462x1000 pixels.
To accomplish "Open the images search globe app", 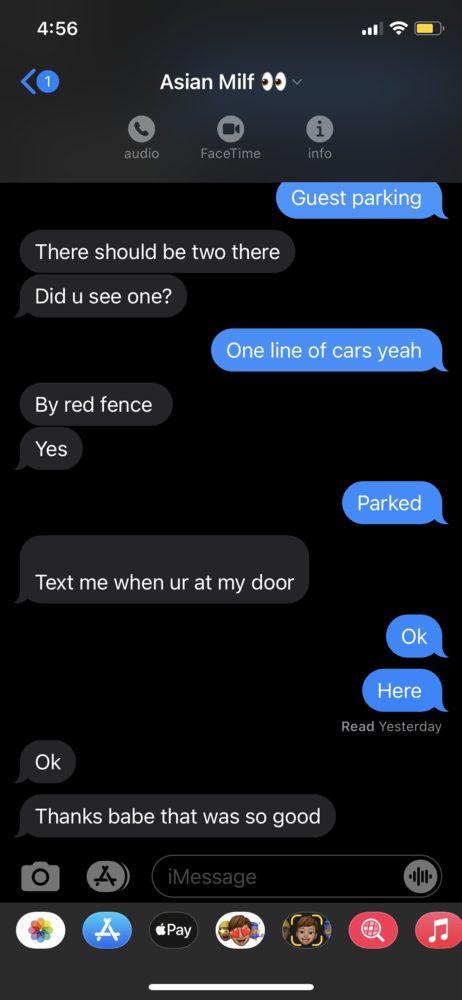I will [x=373, y=930].
